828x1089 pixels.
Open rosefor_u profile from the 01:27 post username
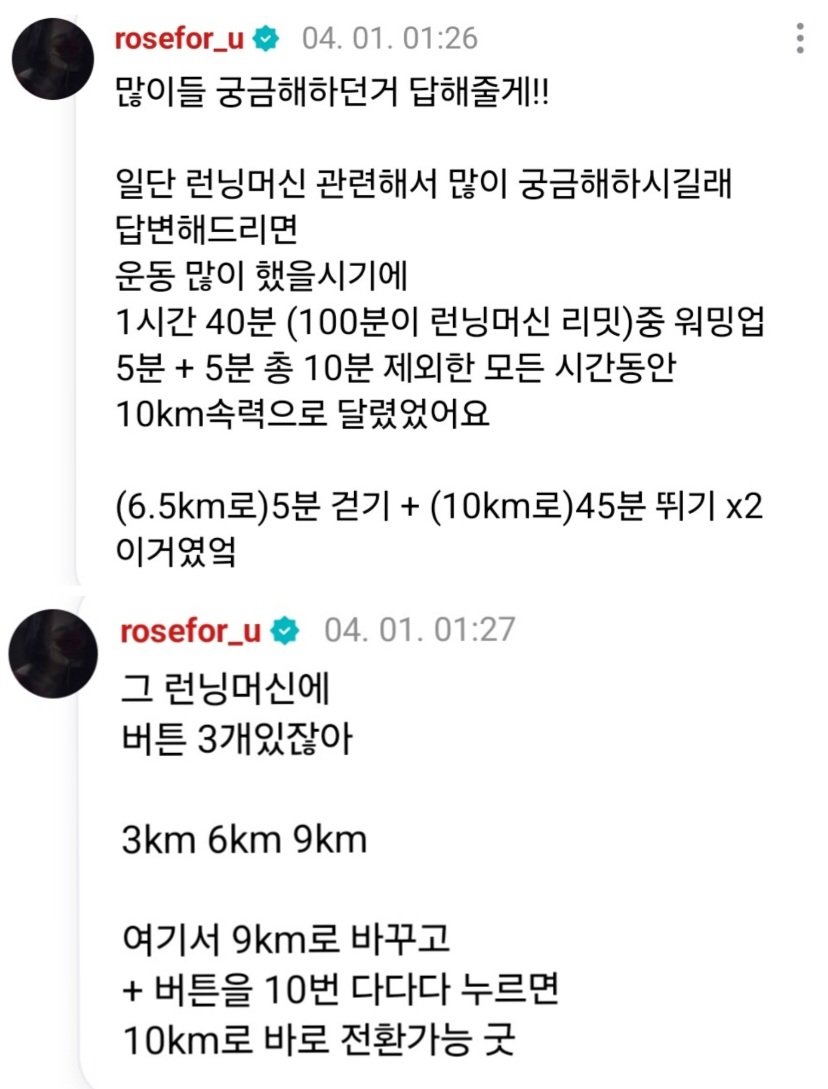pyautogui.click(x=190, y=630)
